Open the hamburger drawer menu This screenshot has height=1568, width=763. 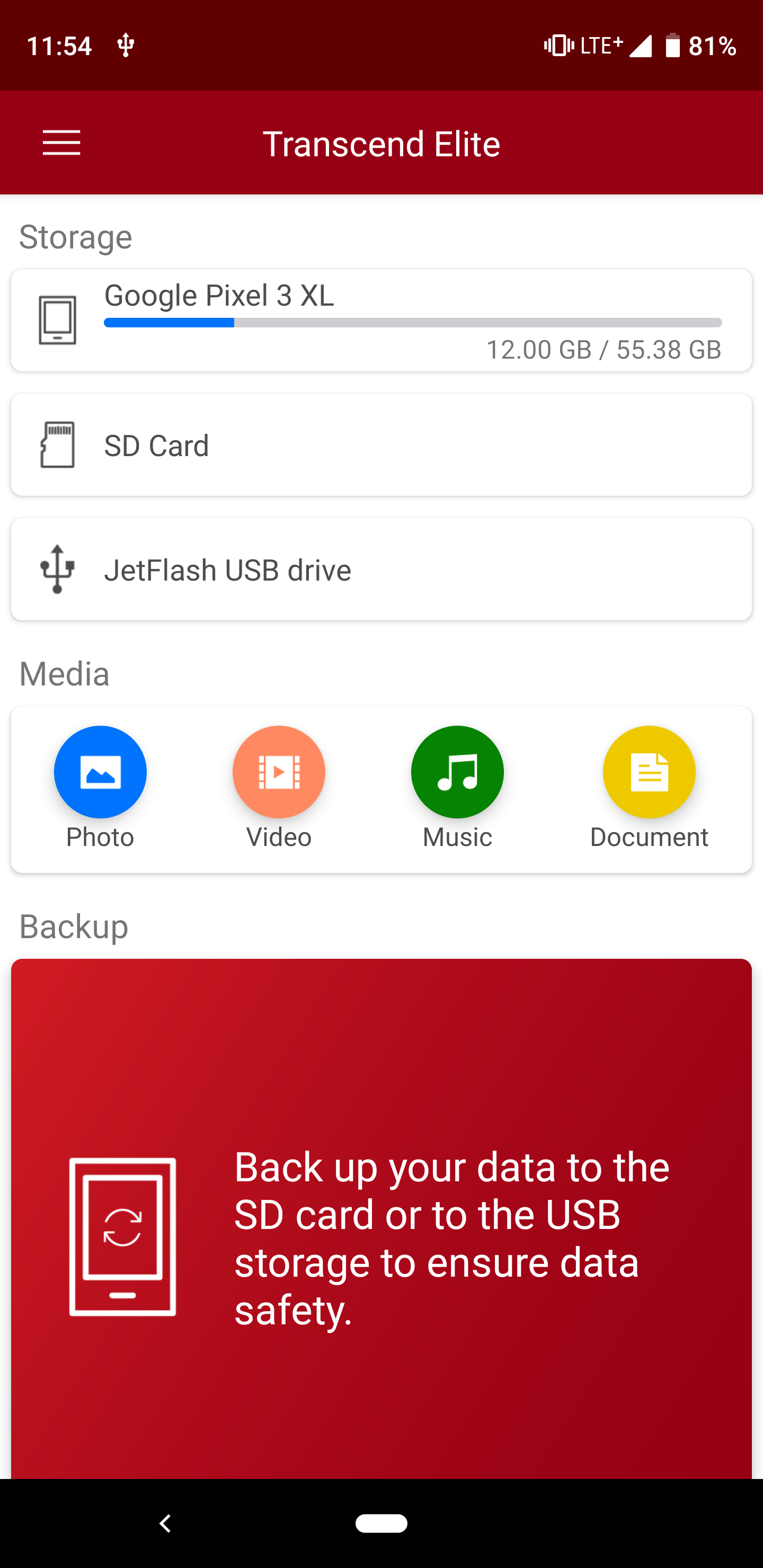coord(61,143)
